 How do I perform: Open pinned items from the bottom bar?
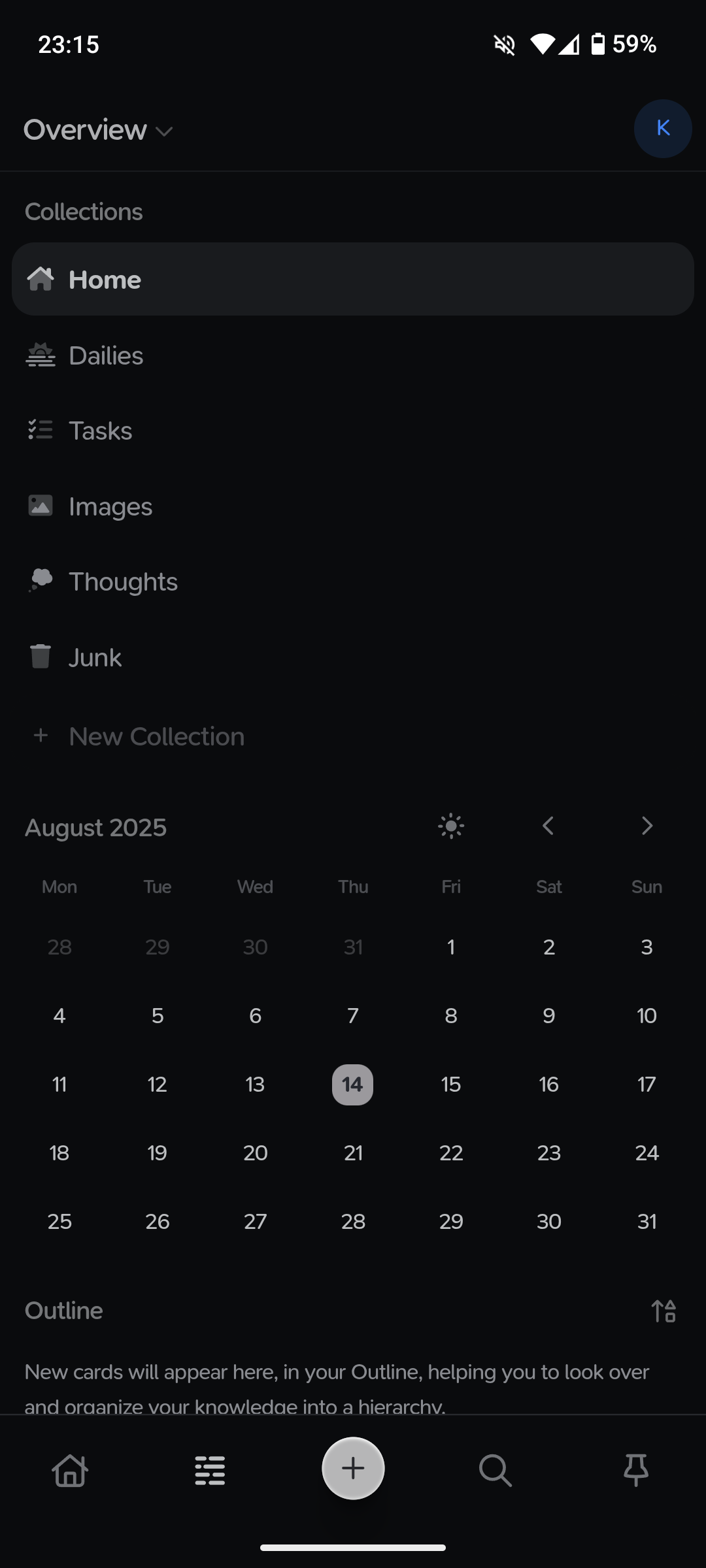pos(636,1471)
